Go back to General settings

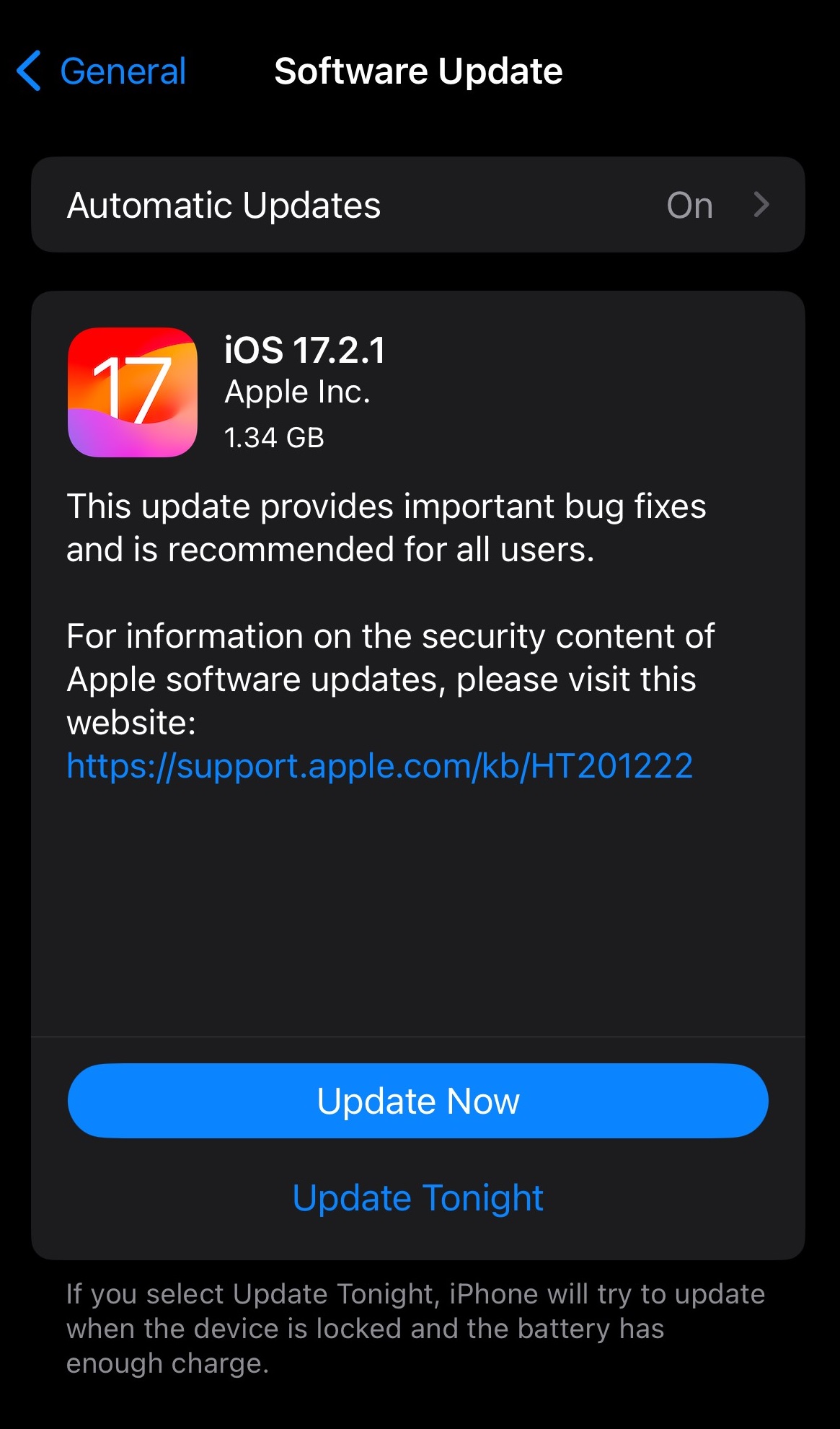point(102,71)
